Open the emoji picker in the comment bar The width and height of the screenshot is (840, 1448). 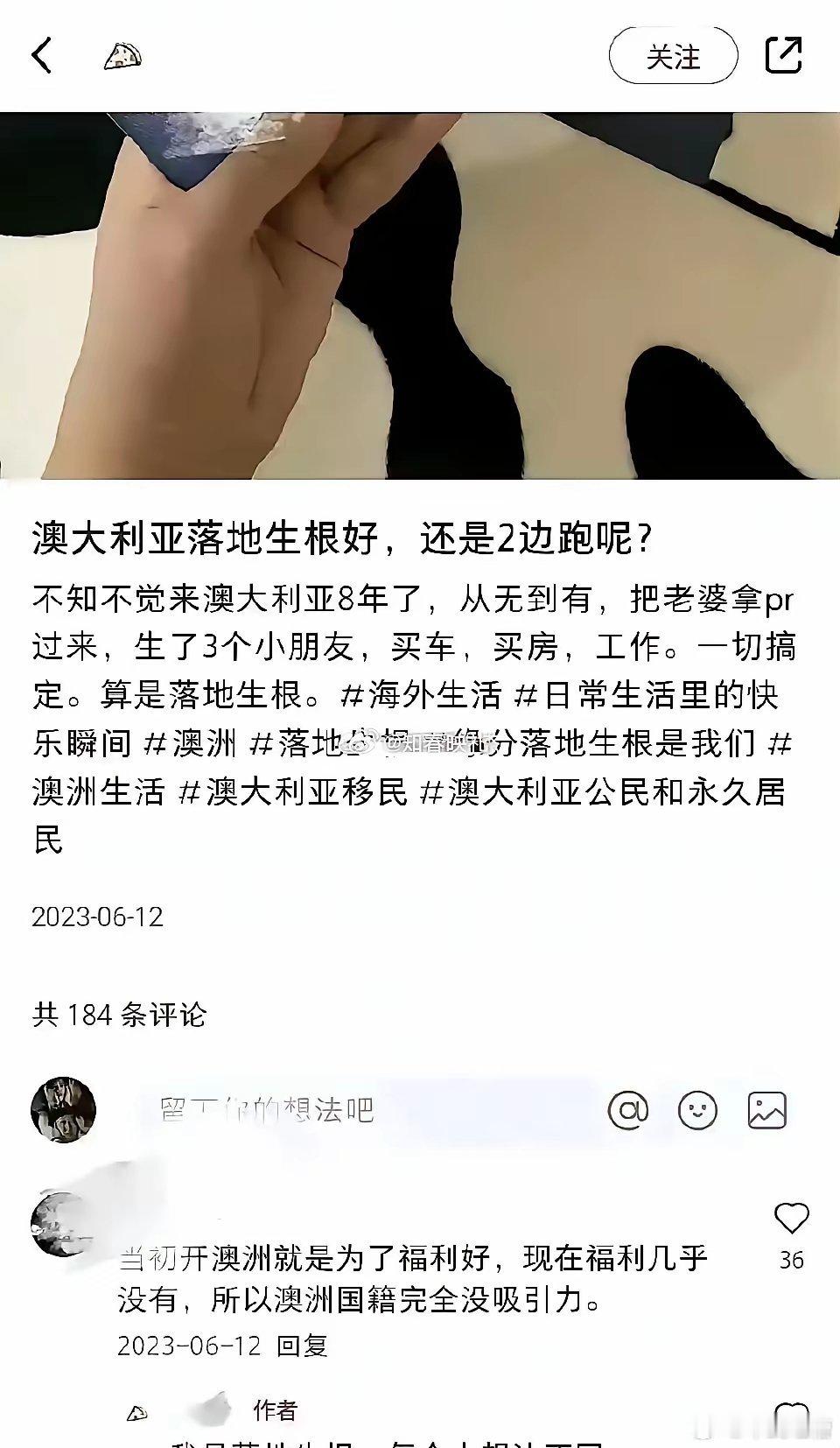[x=696, y=1110]
